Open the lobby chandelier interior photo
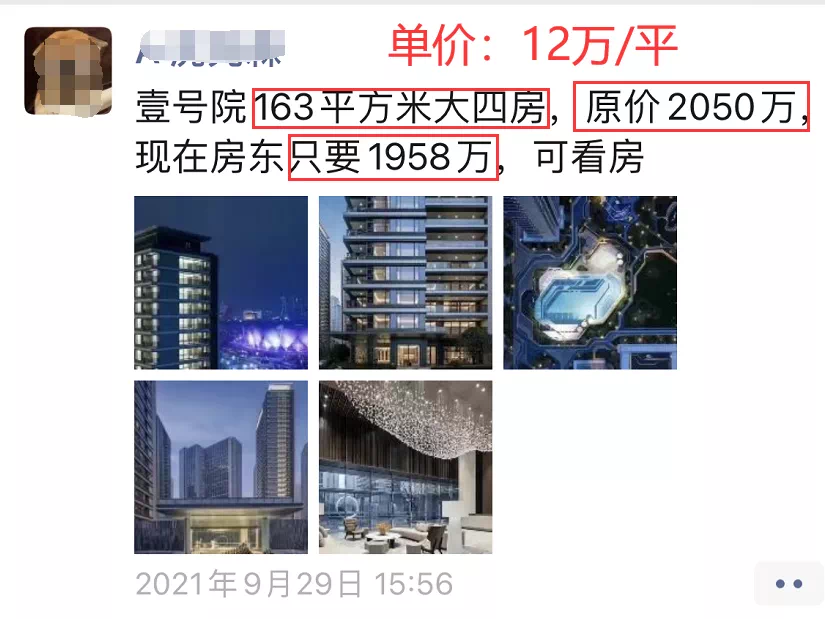The height and width of the screenshot is (619, 825). tap(405, 466)
